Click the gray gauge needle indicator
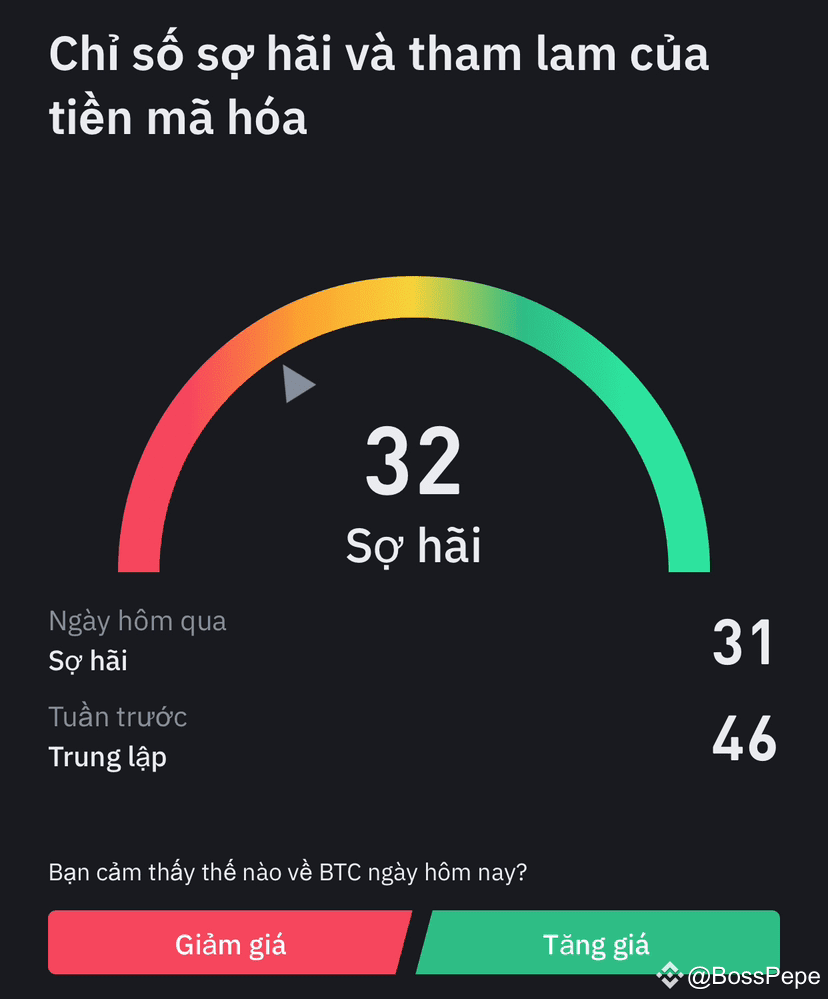 click(x=297, y=383)
